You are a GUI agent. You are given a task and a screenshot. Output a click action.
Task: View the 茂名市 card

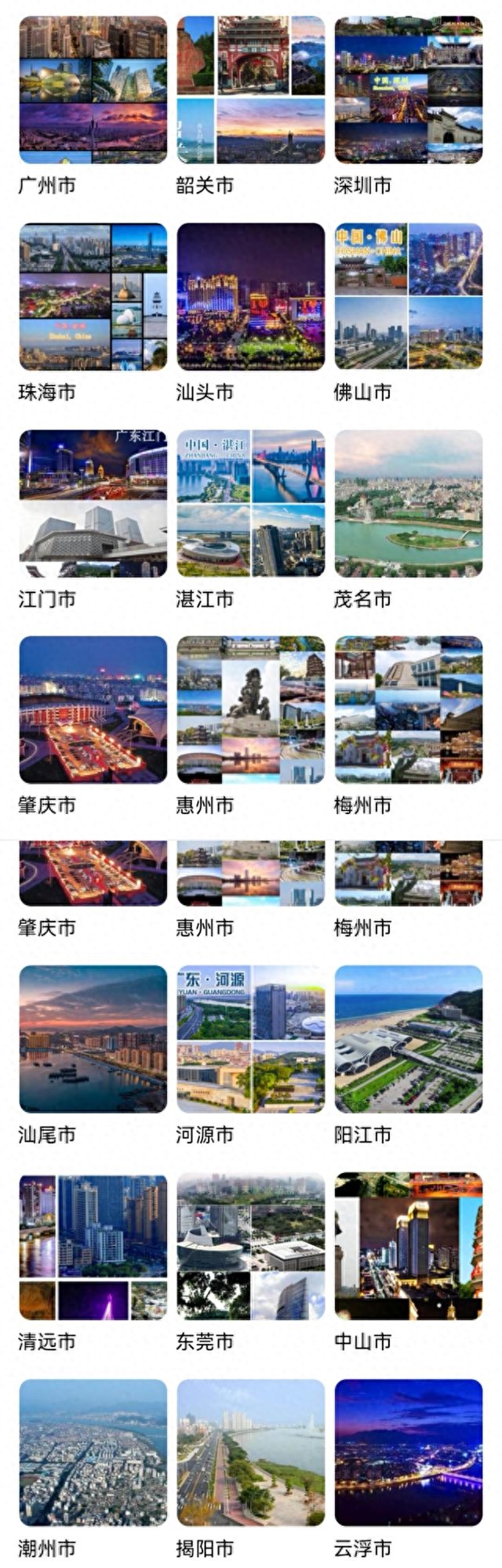click(409, 503)
